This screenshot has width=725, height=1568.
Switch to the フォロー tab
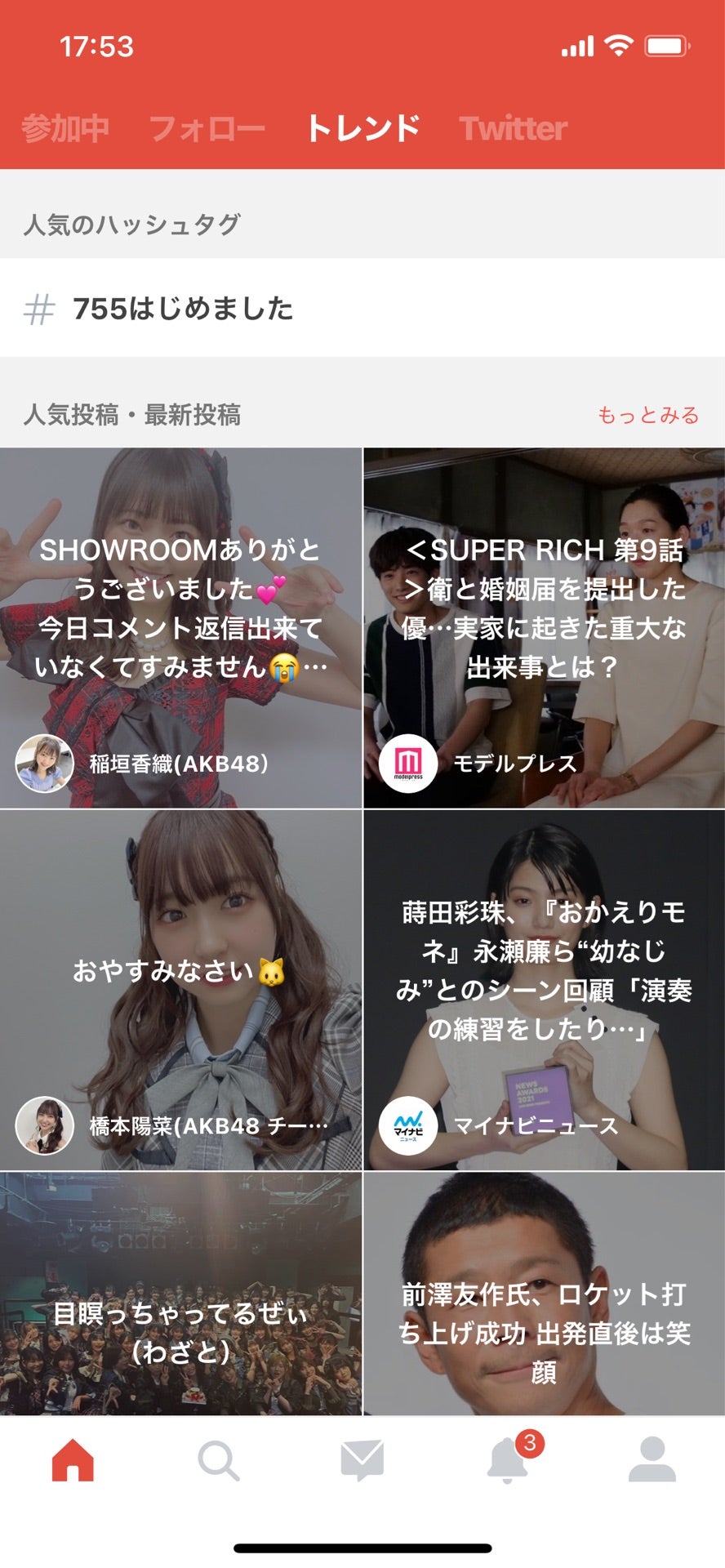(x=207, y=128)
